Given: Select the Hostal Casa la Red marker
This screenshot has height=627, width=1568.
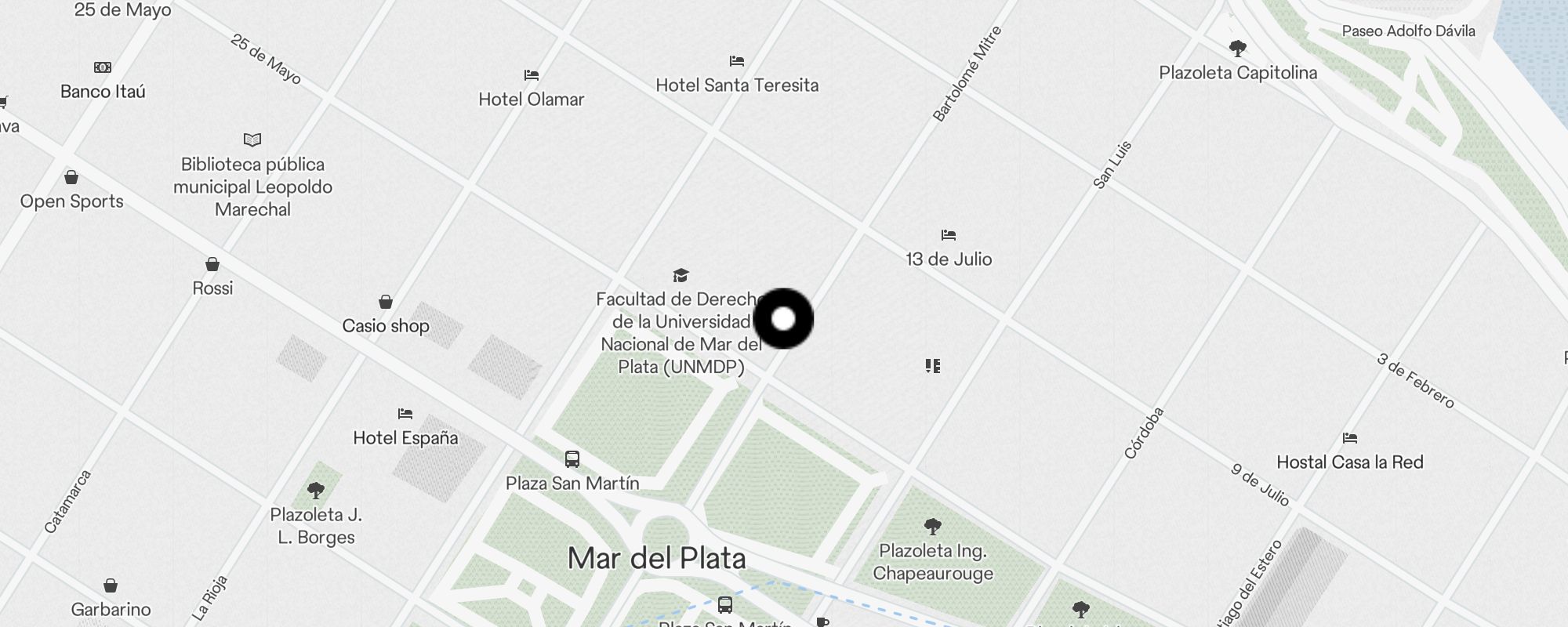Looking at the screenshot, I should (1349, 438).
